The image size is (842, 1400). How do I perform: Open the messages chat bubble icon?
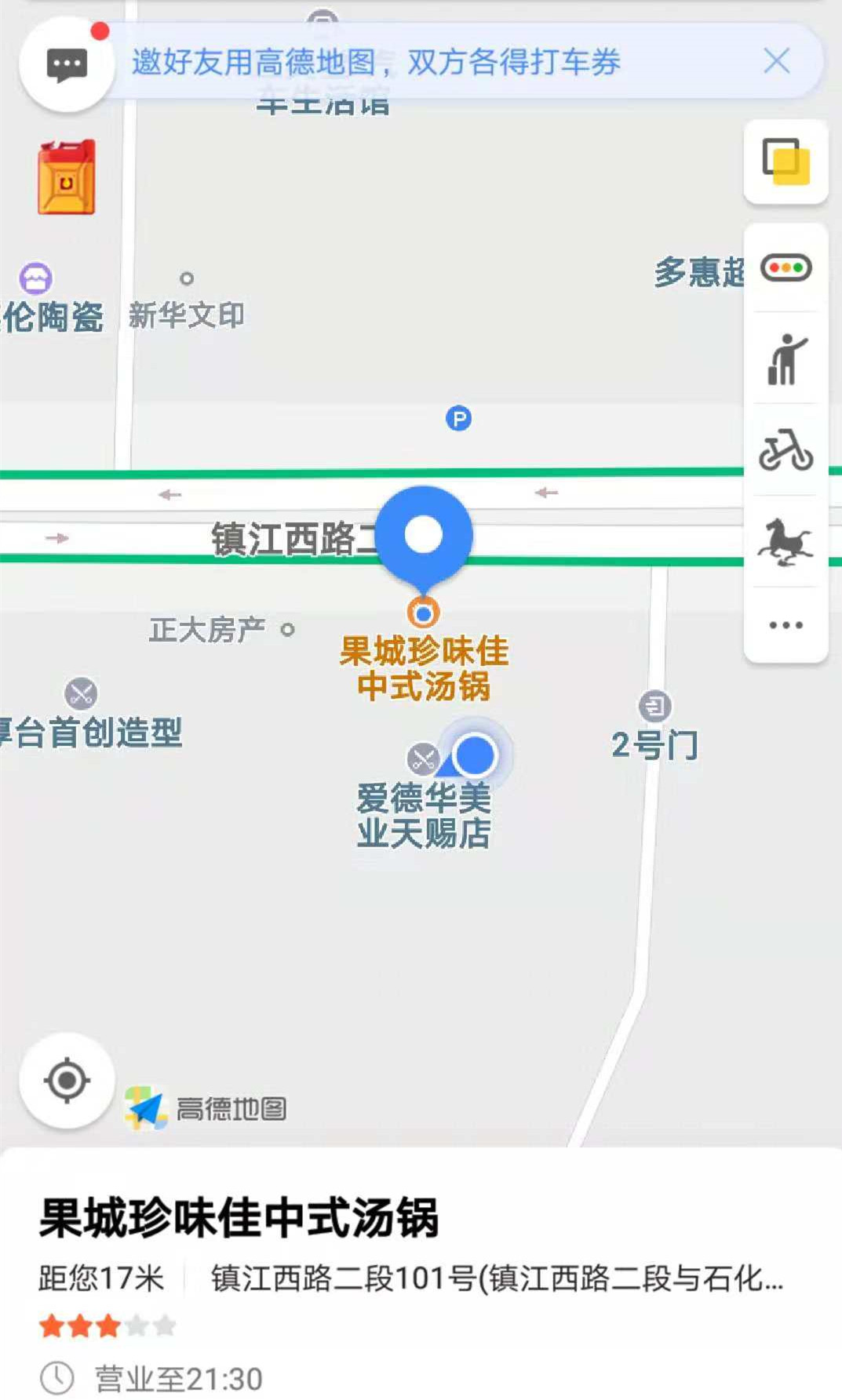tap(67, 64)
